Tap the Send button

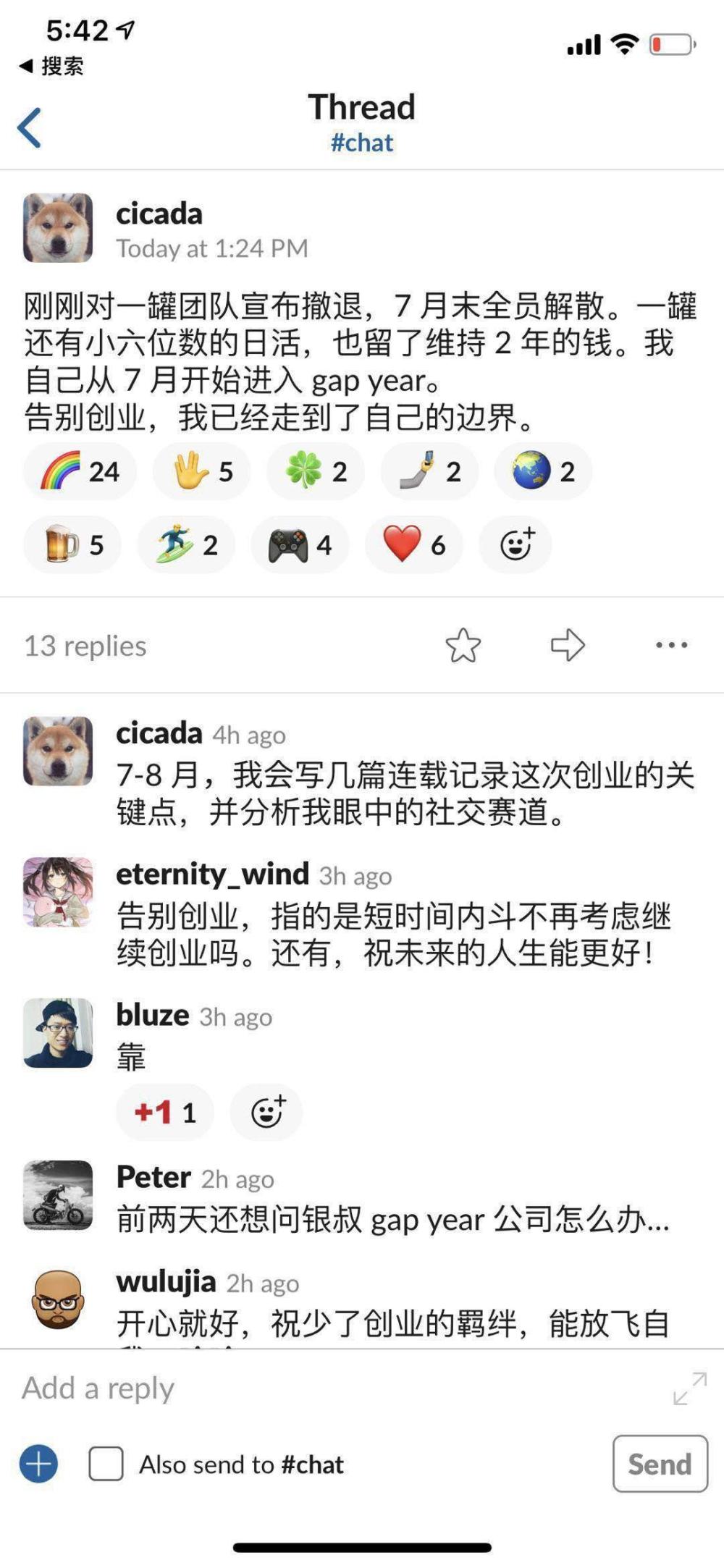660,1464
